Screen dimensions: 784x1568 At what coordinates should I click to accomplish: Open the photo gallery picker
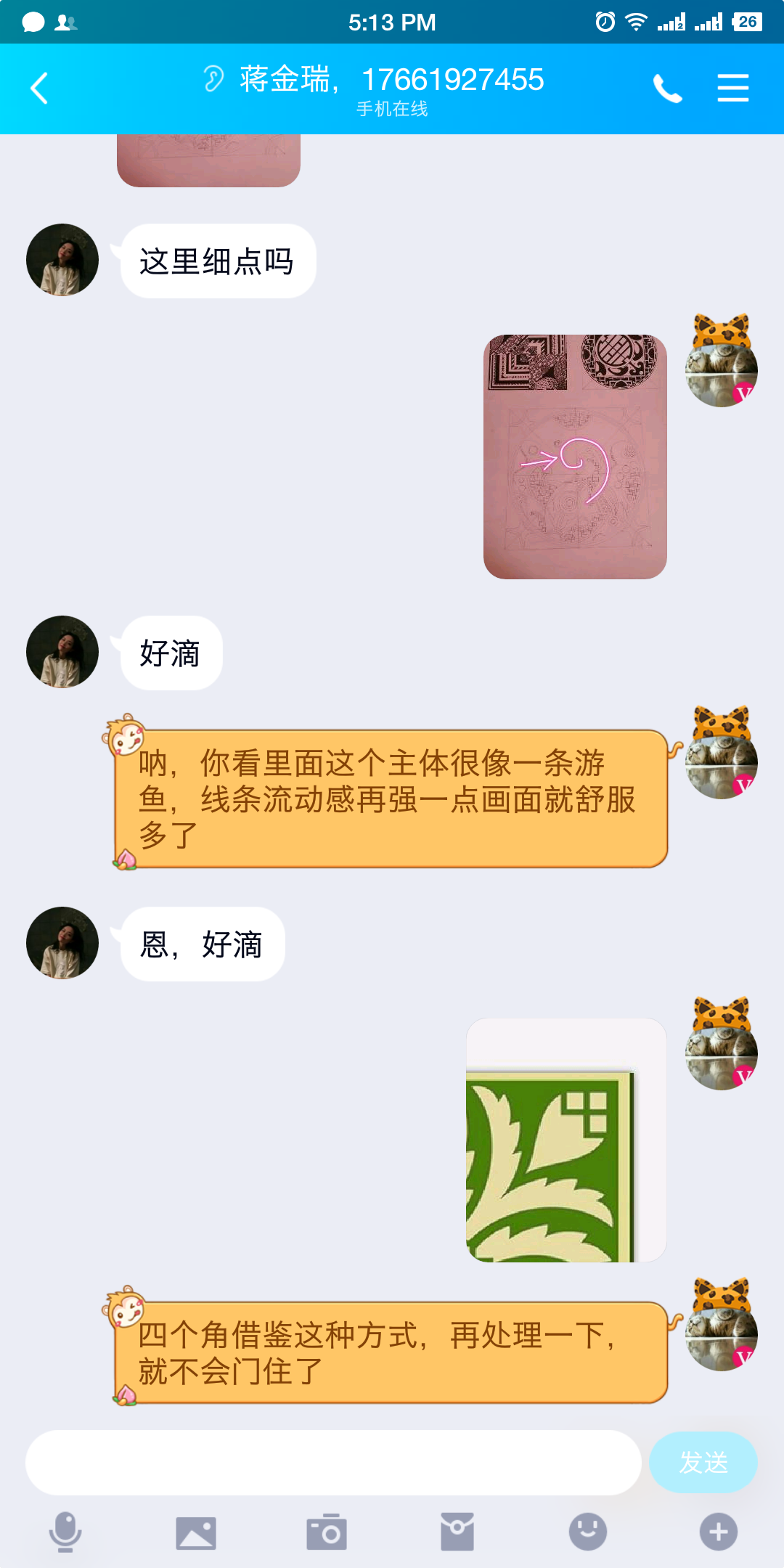[196, 1532]
